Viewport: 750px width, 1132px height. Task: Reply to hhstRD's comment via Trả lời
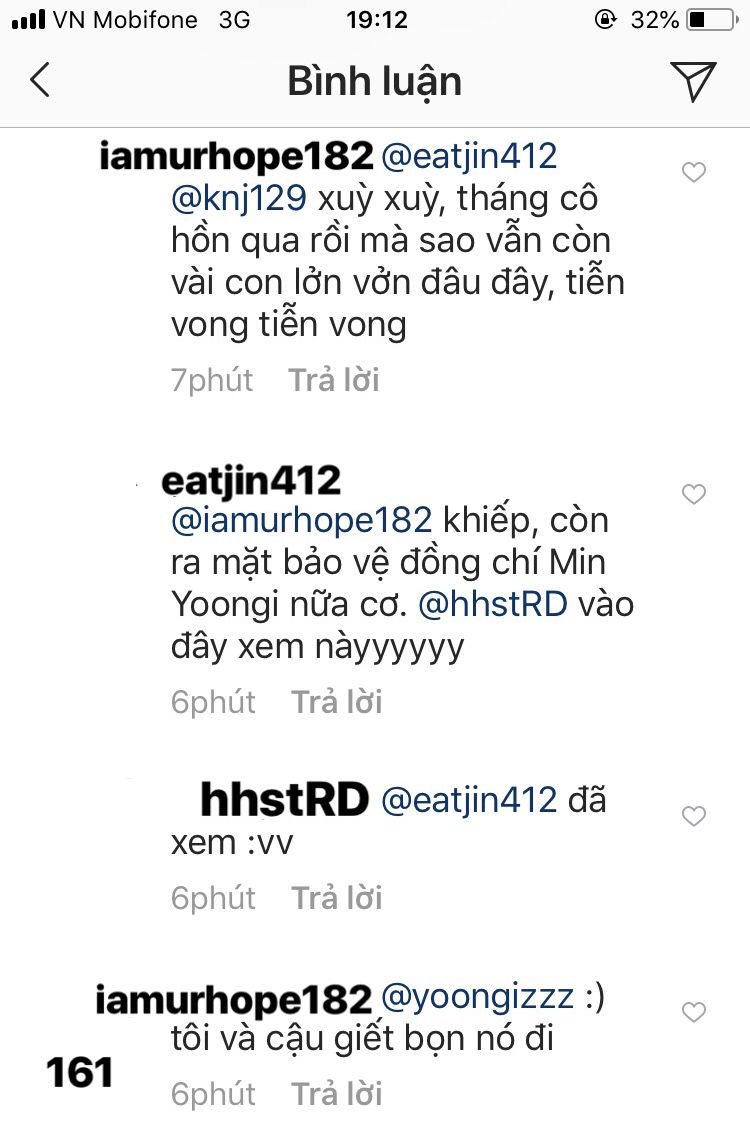(336, 898)
